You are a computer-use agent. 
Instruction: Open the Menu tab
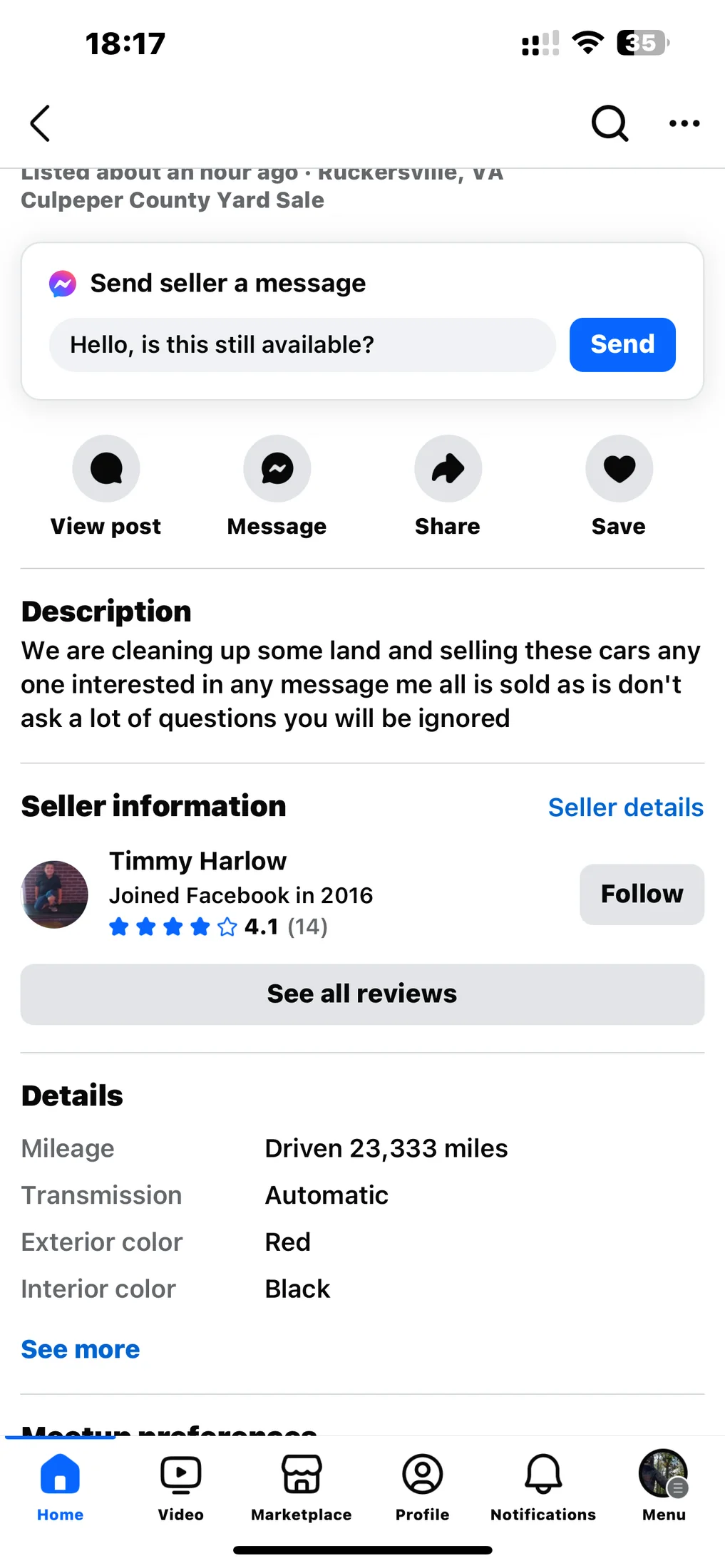click(x=664, y=1487)
